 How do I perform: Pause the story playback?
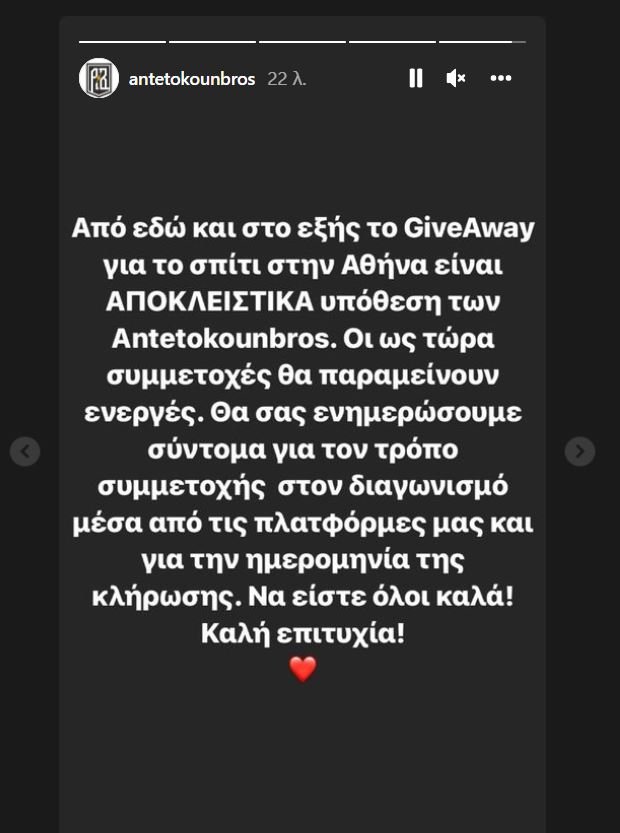416,79
